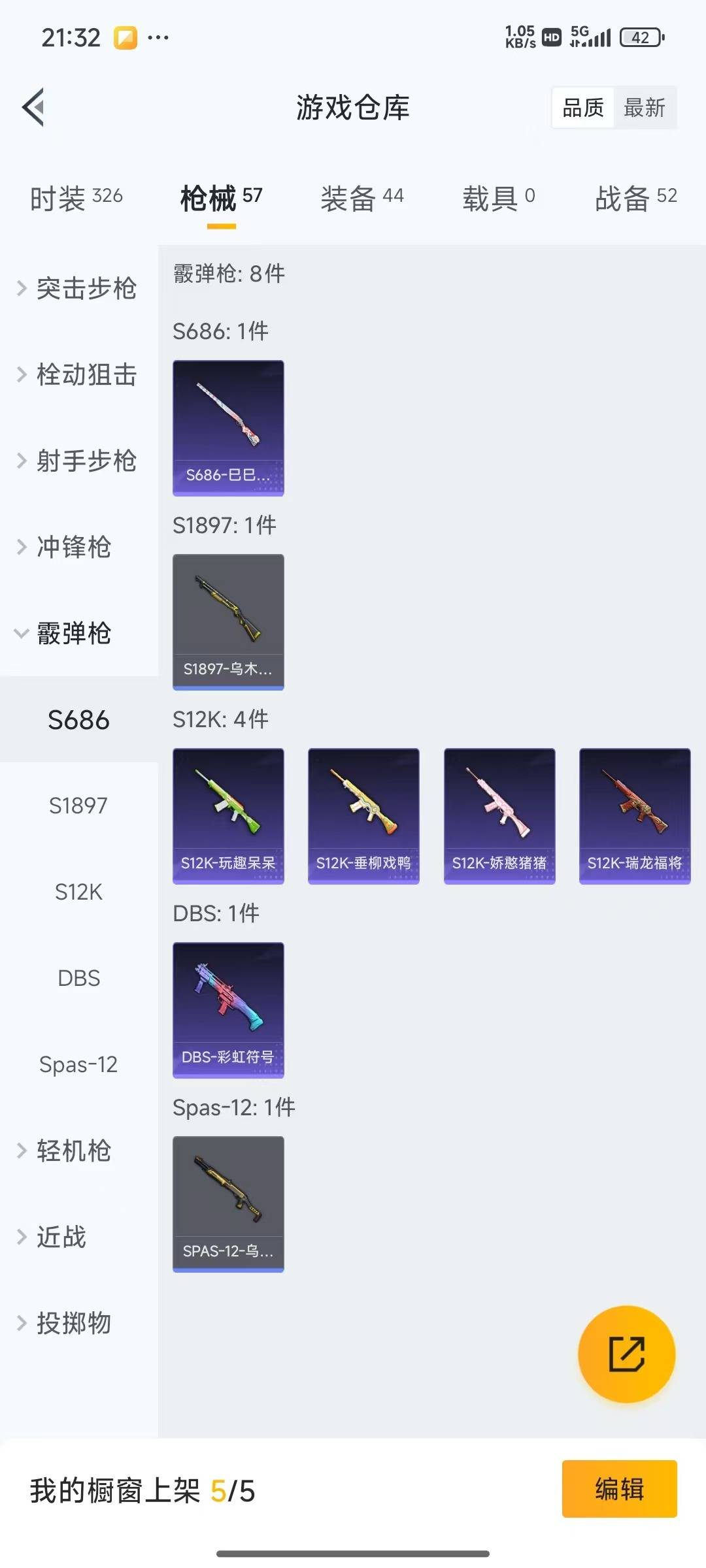The image size is (706, 1568).
Task: Open the S1897-乌木 skin tile
Action: [228, 621]
